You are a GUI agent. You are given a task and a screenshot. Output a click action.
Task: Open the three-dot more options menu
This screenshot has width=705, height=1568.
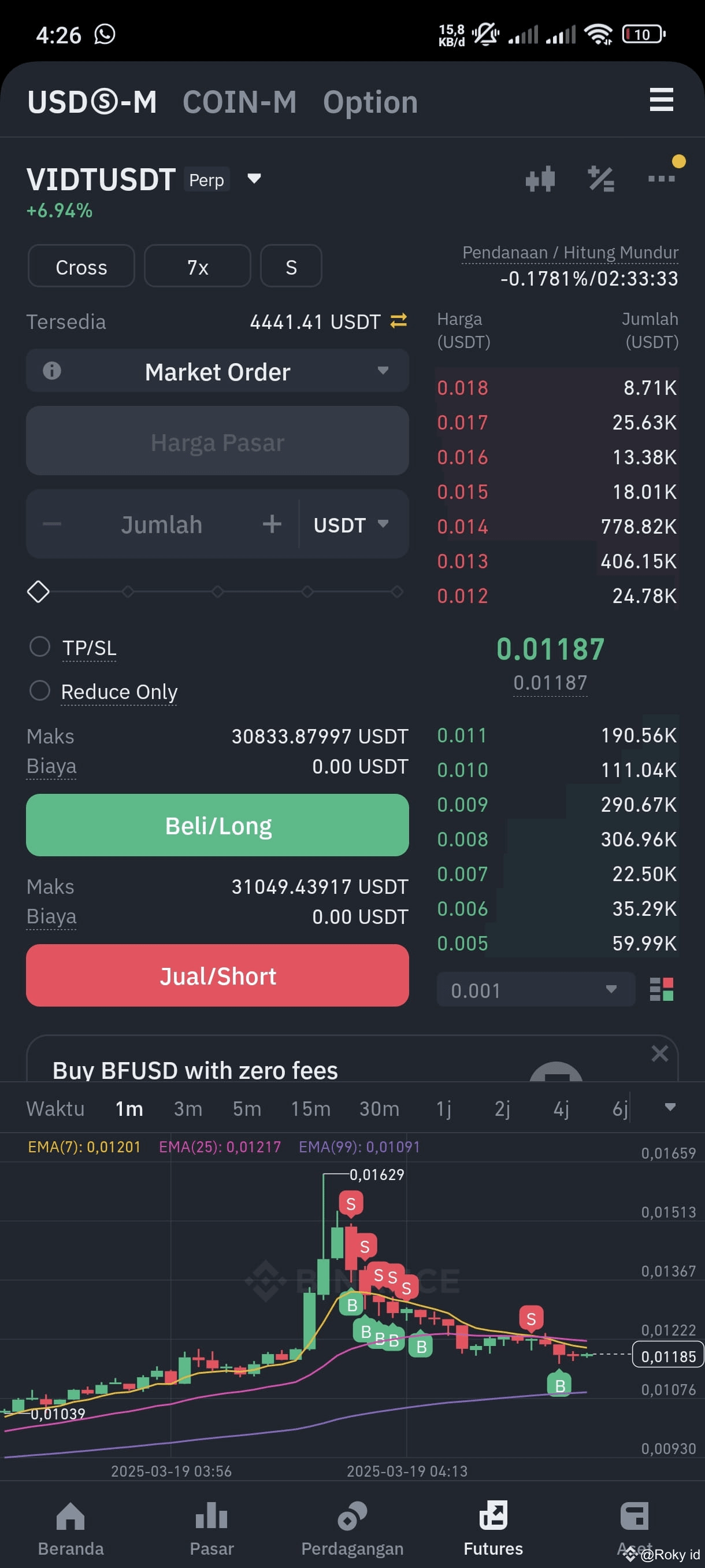[x=661, y=178]
